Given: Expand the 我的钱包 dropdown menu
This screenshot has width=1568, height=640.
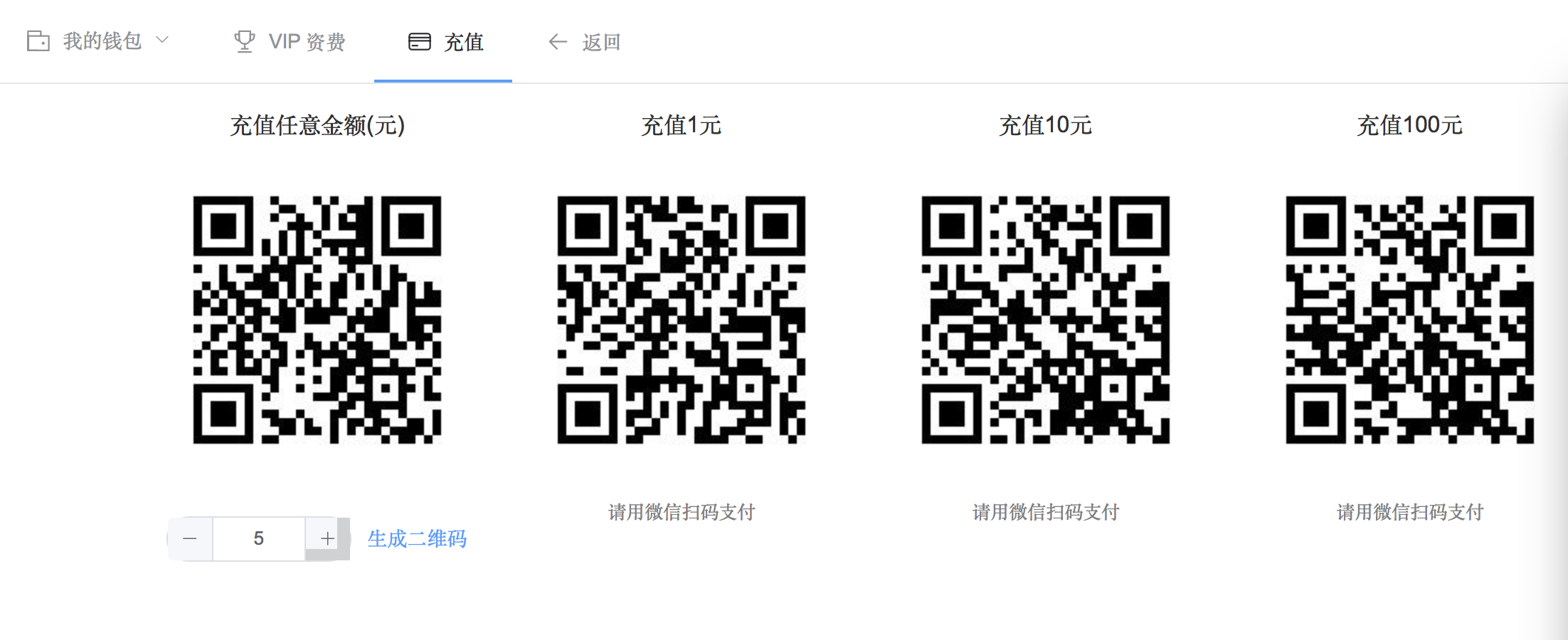Looking at the screenshot, I should (x=100, y=41).
